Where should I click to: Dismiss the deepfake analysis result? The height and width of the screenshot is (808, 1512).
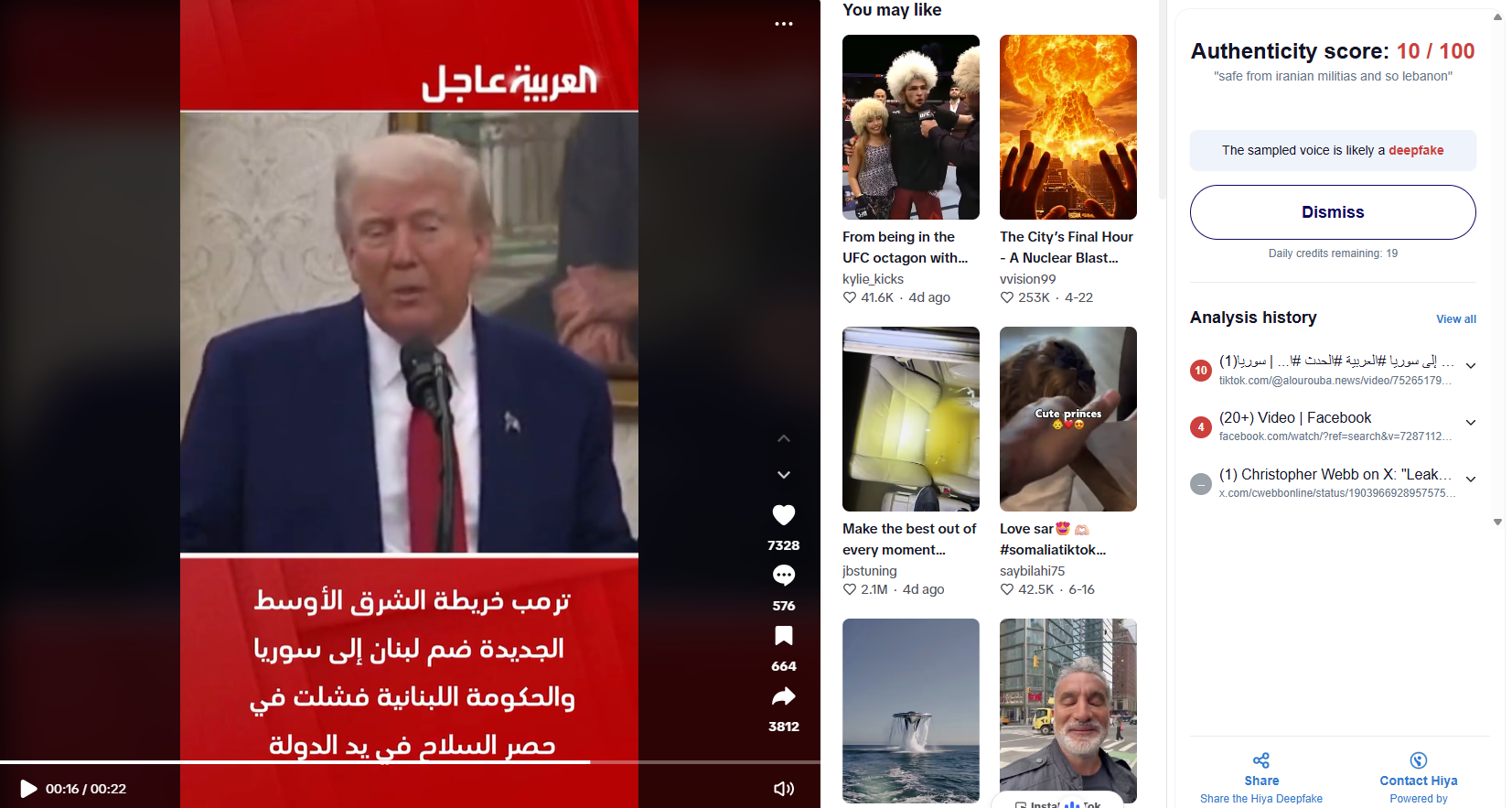point(1333,212)
